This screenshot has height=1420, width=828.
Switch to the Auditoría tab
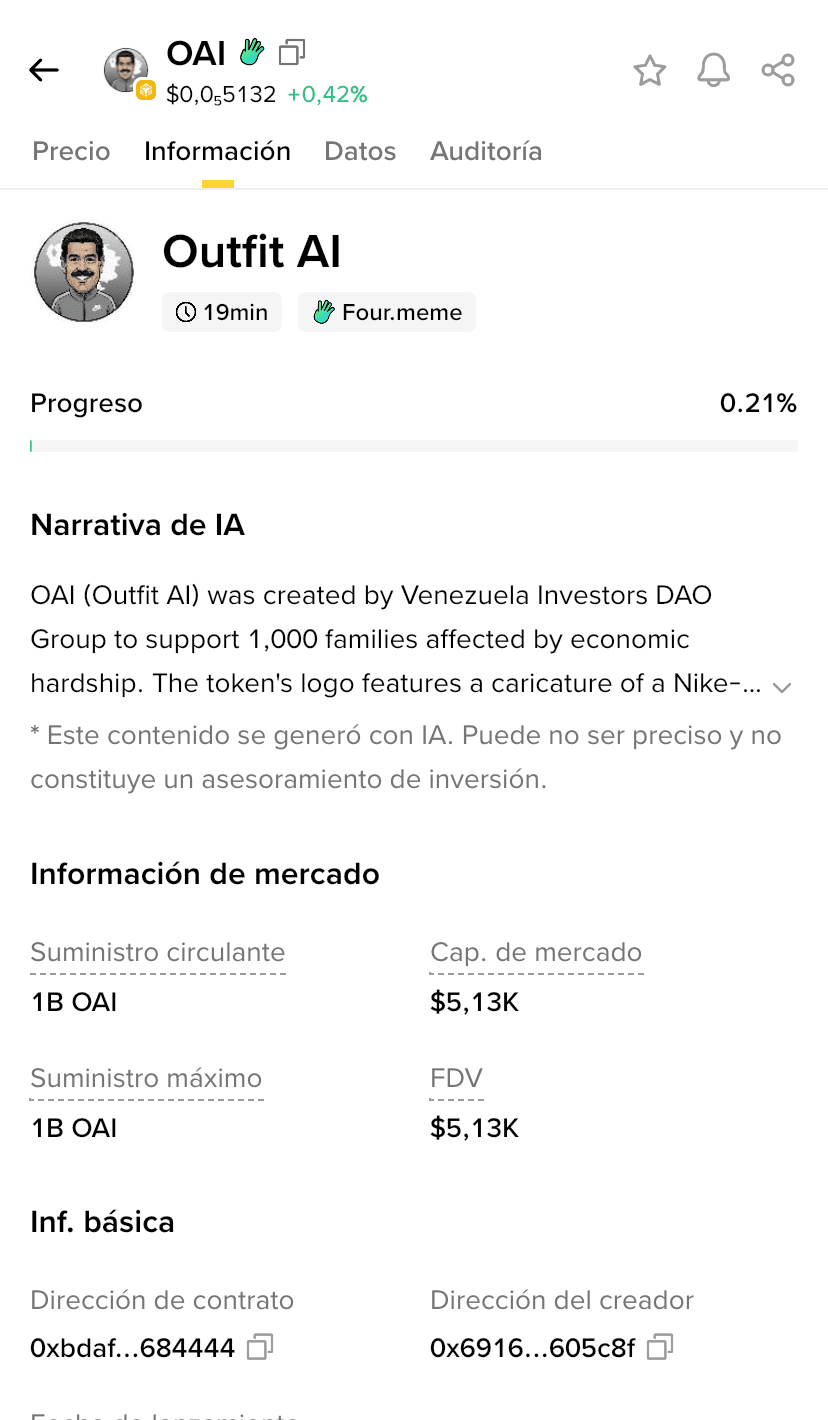486,151
